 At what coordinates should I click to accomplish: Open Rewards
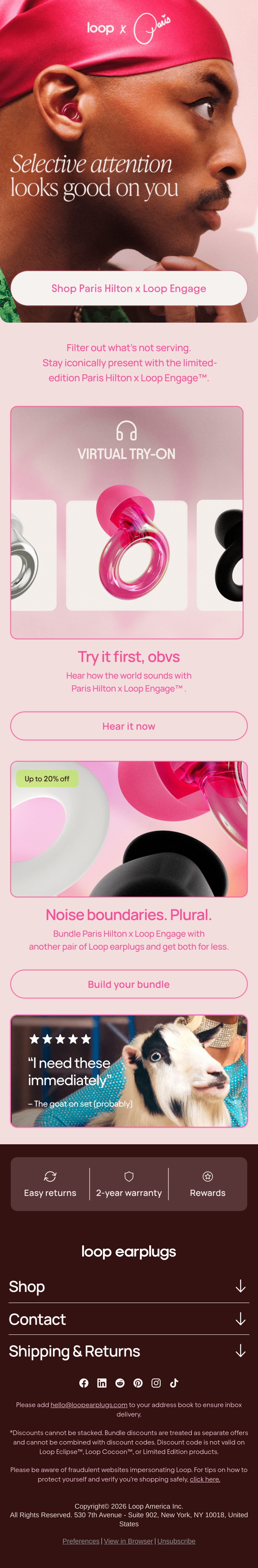[x=207, y=1184]
